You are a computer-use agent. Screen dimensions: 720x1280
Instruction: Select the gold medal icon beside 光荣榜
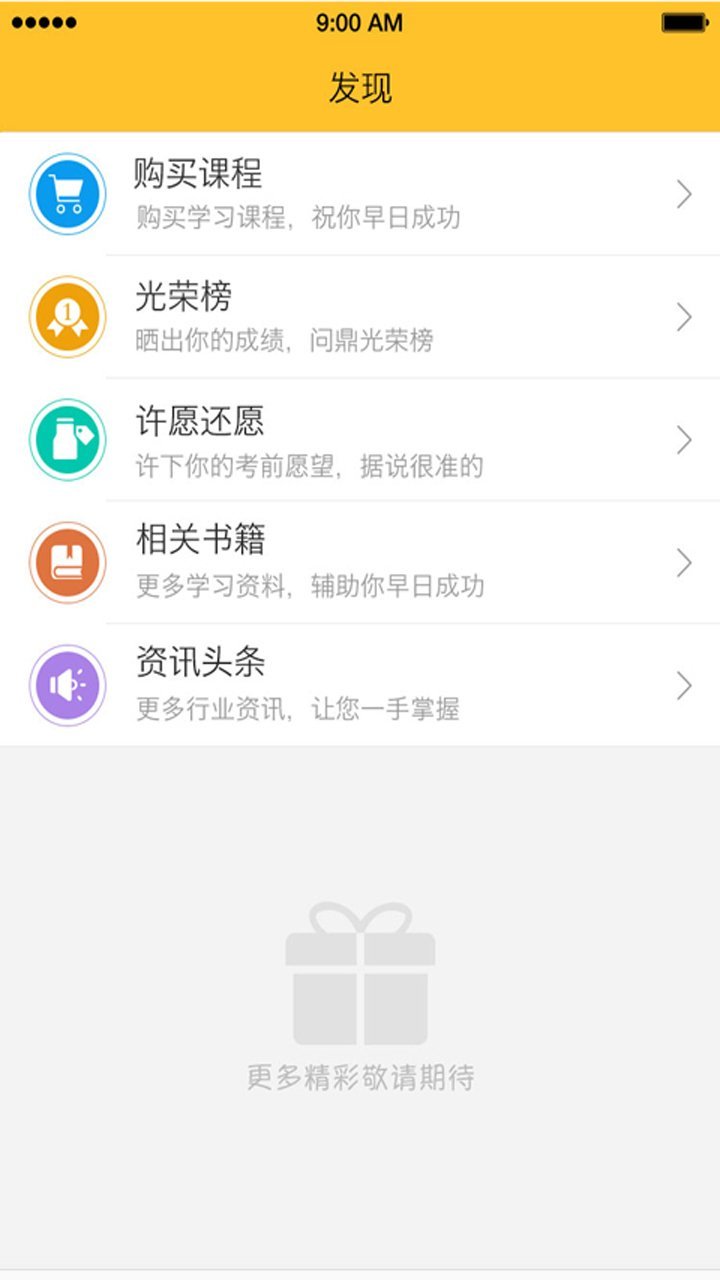click(x=66, y=317)
